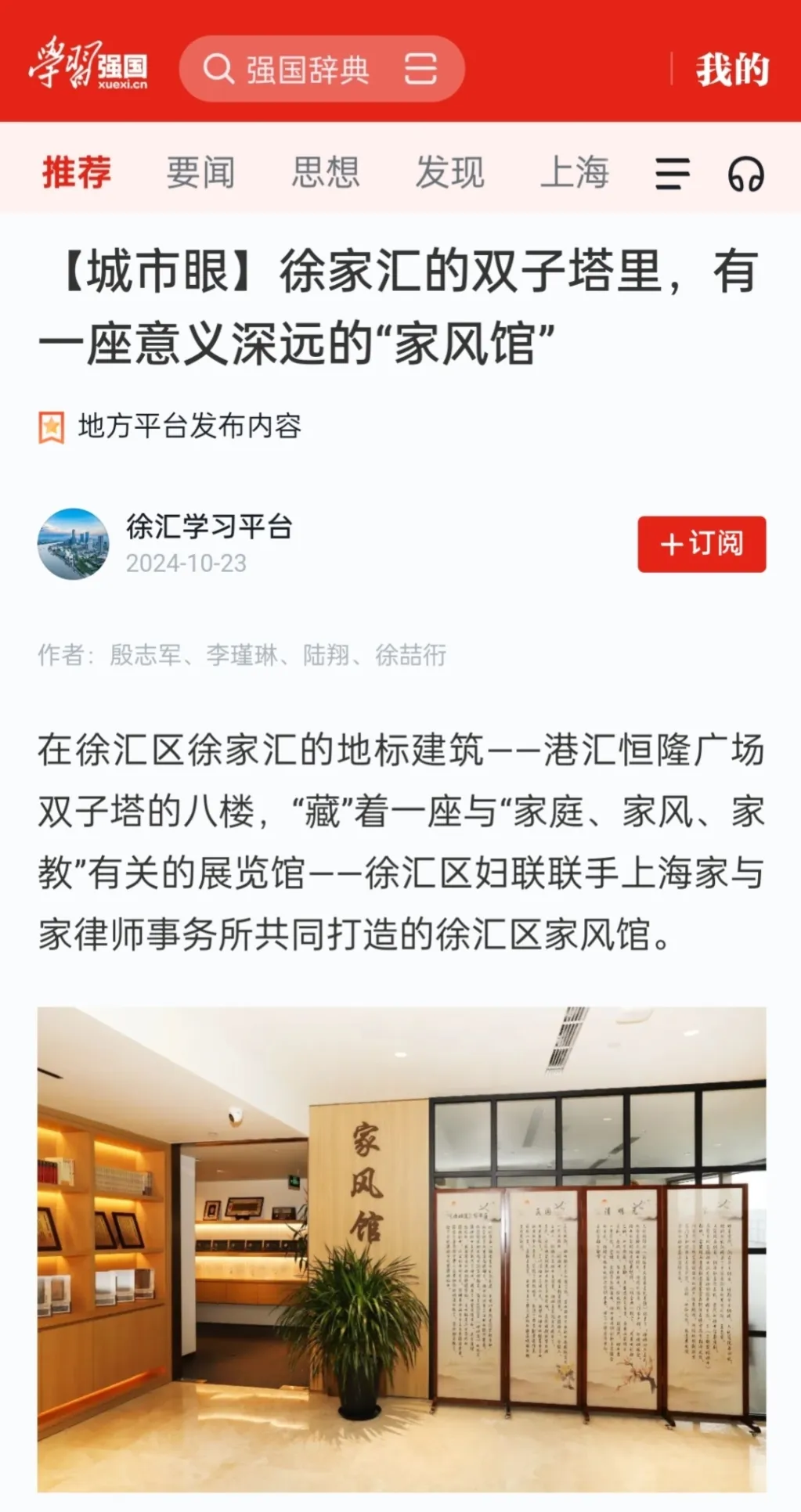Open the channel list menu icon
Image resolution: width=801 pixels, height=1512 pixels.
click(x=673, y=174)
